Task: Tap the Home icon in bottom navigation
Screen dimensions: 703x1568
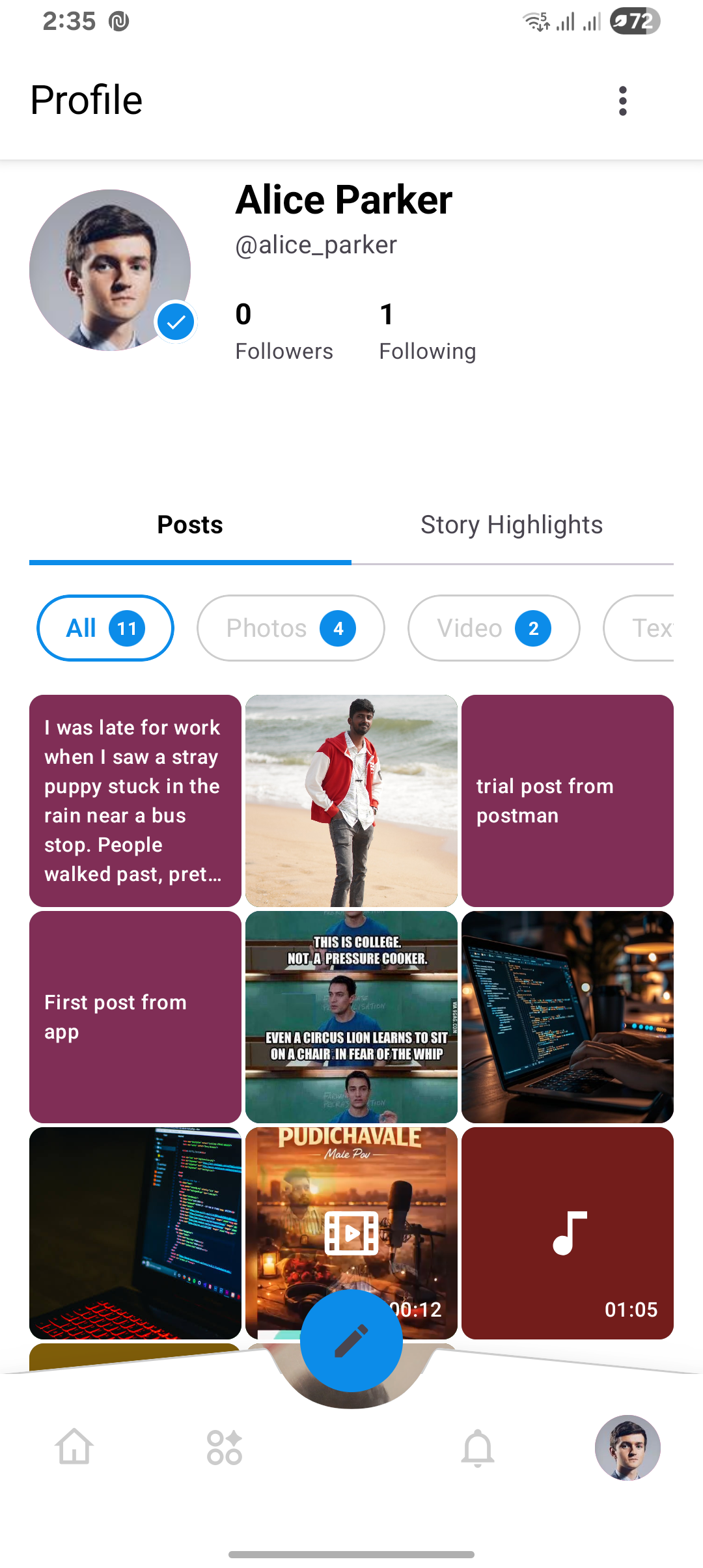Action: tap(74, 1448)
